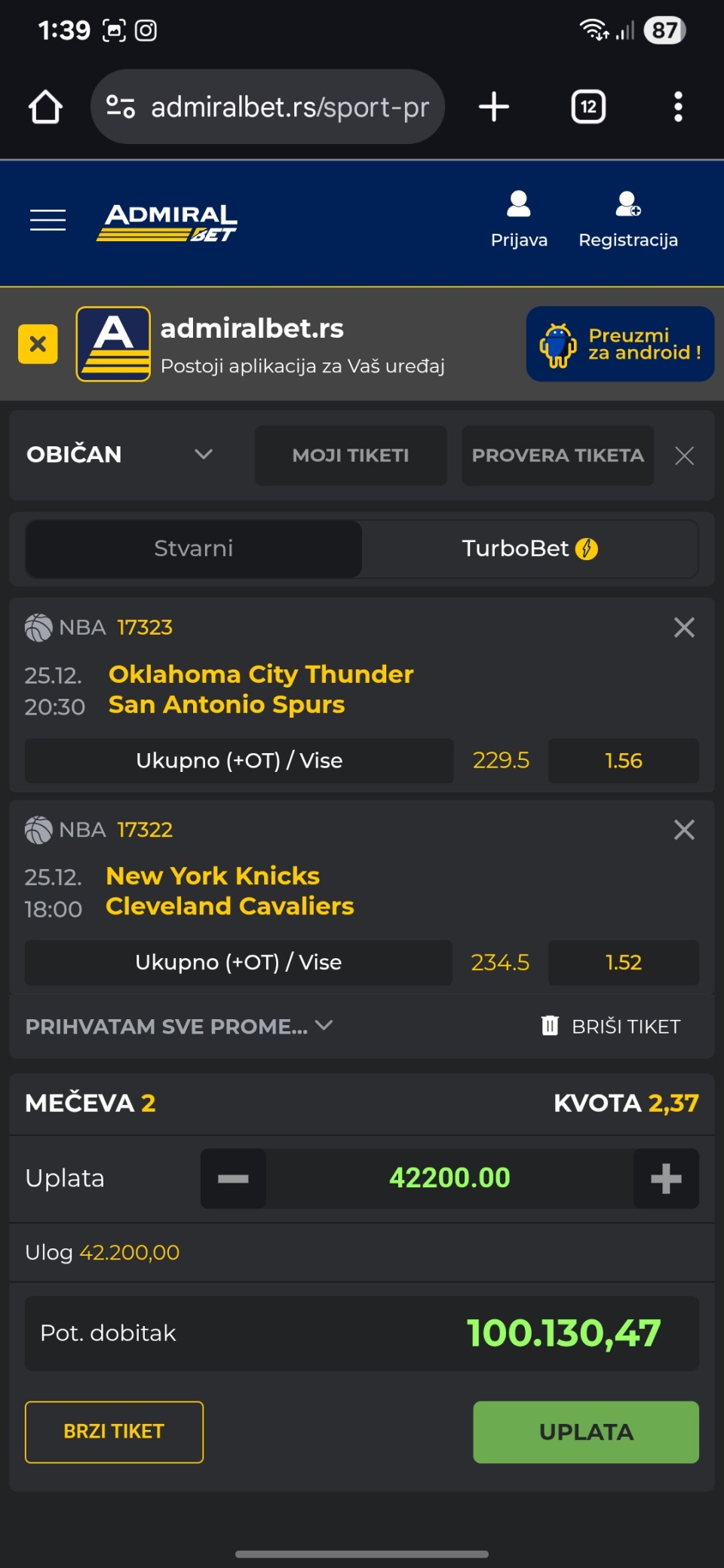Increase the Uplata stake with plus
The image size is (724, 1568).
(x=665, y=1178)
